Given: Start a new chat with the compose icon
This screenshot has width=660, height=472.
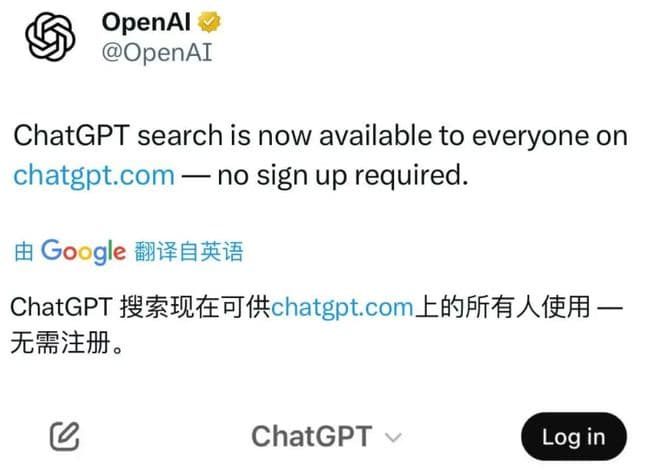Looking at the screenshot, I should 65,436.
